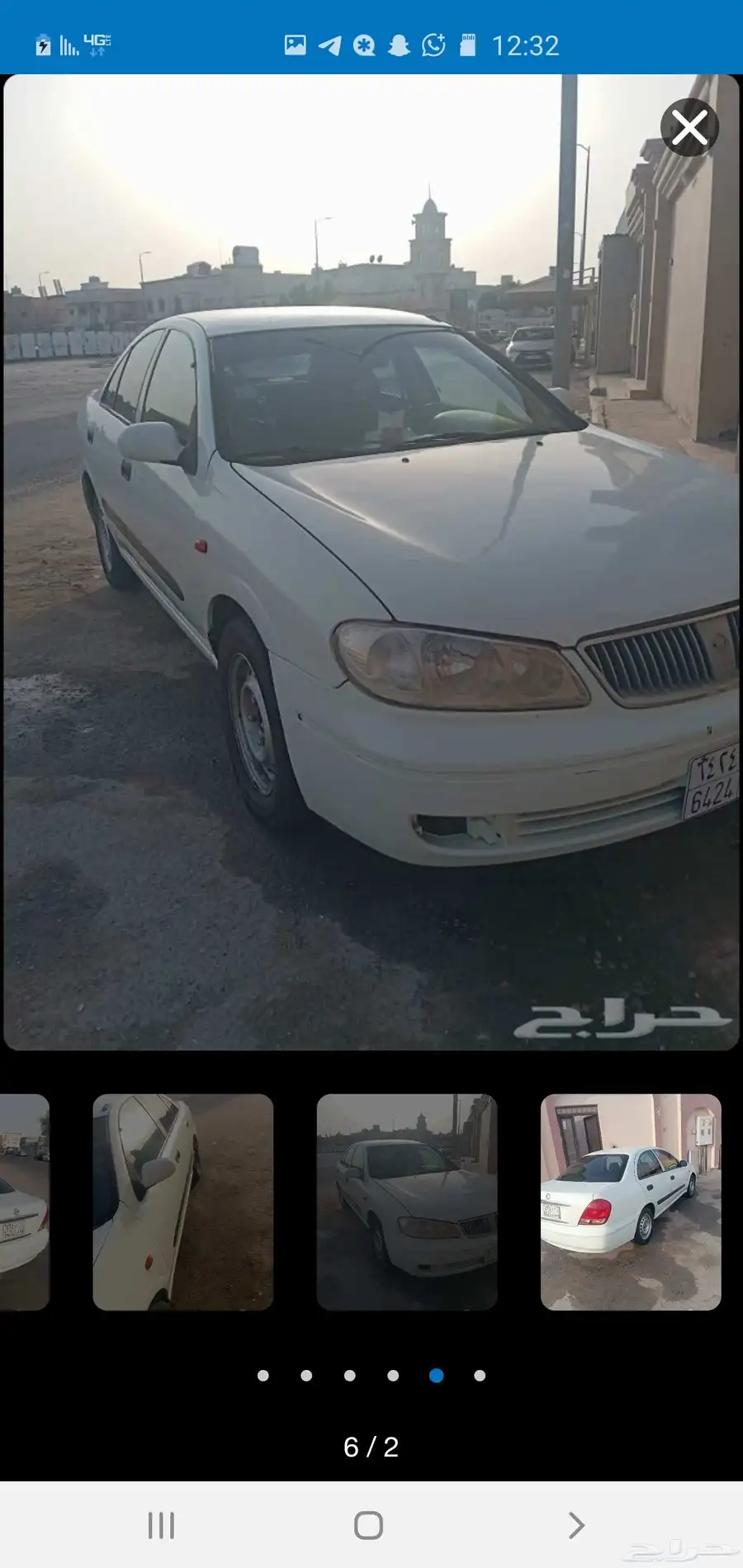Close the photo viewer

(x=689, y=128)
